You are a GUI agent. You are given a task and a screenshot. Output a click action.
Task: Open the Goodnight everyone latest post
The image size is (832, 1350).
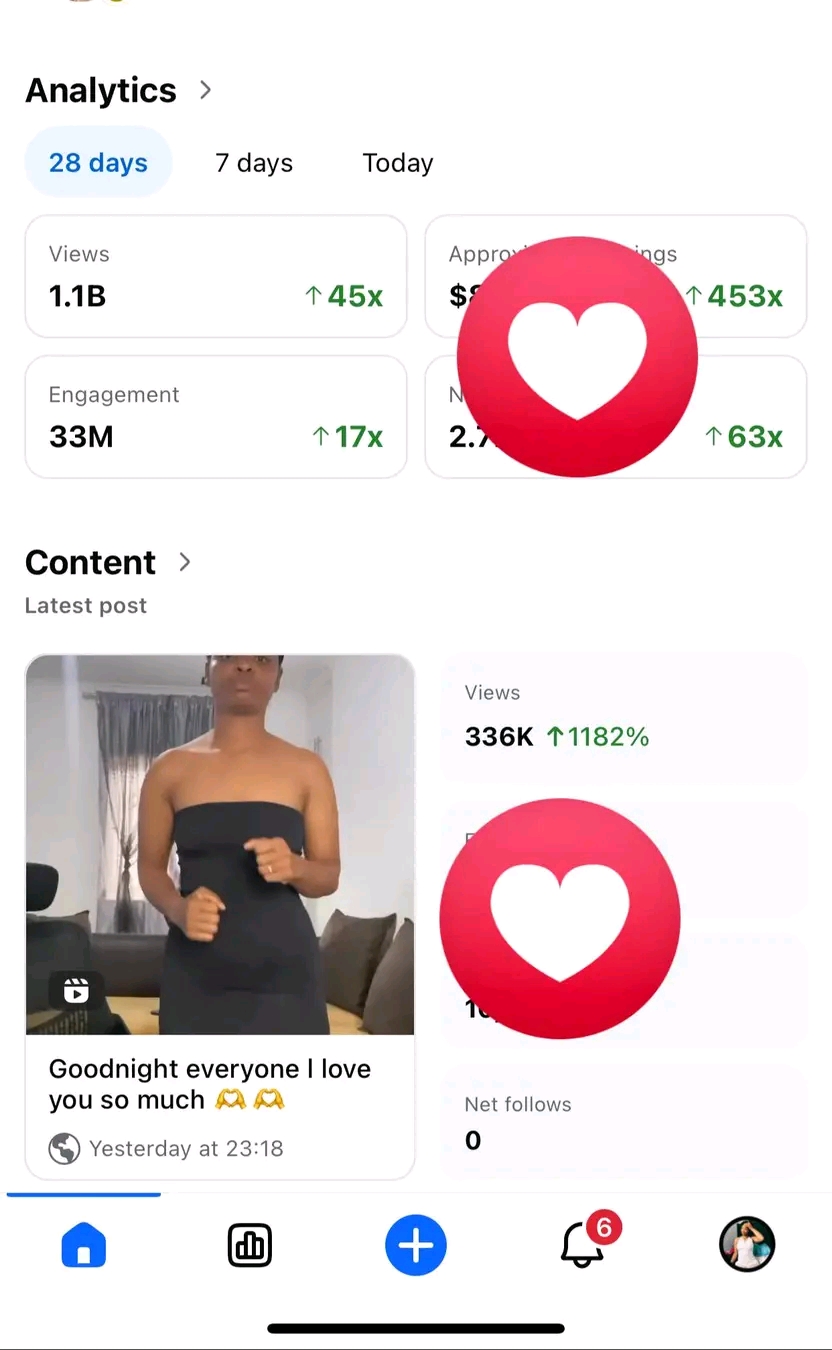[220, 915]
